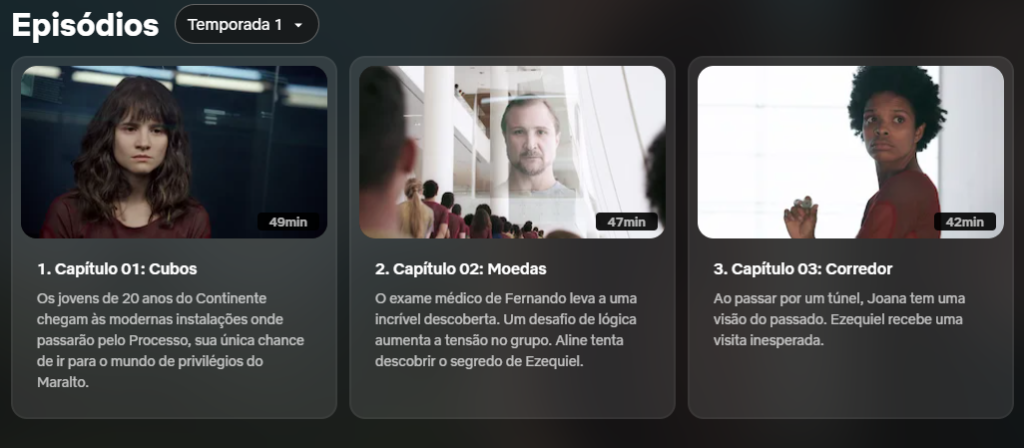
Task: Open the Temporada 1 season dropdown
Action: coord(246,25)
